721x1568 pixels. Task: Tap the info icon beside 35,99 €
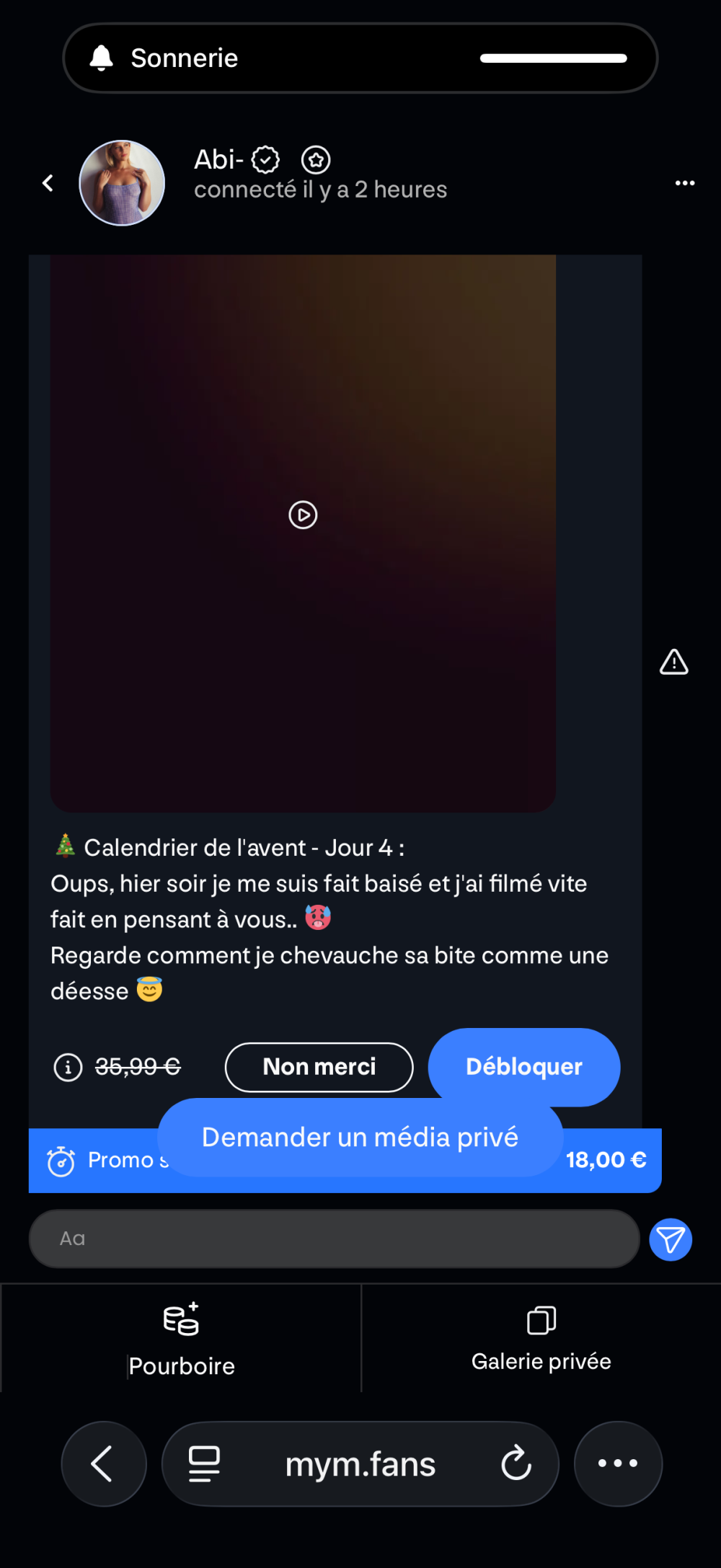click(x=68, y=1066)
